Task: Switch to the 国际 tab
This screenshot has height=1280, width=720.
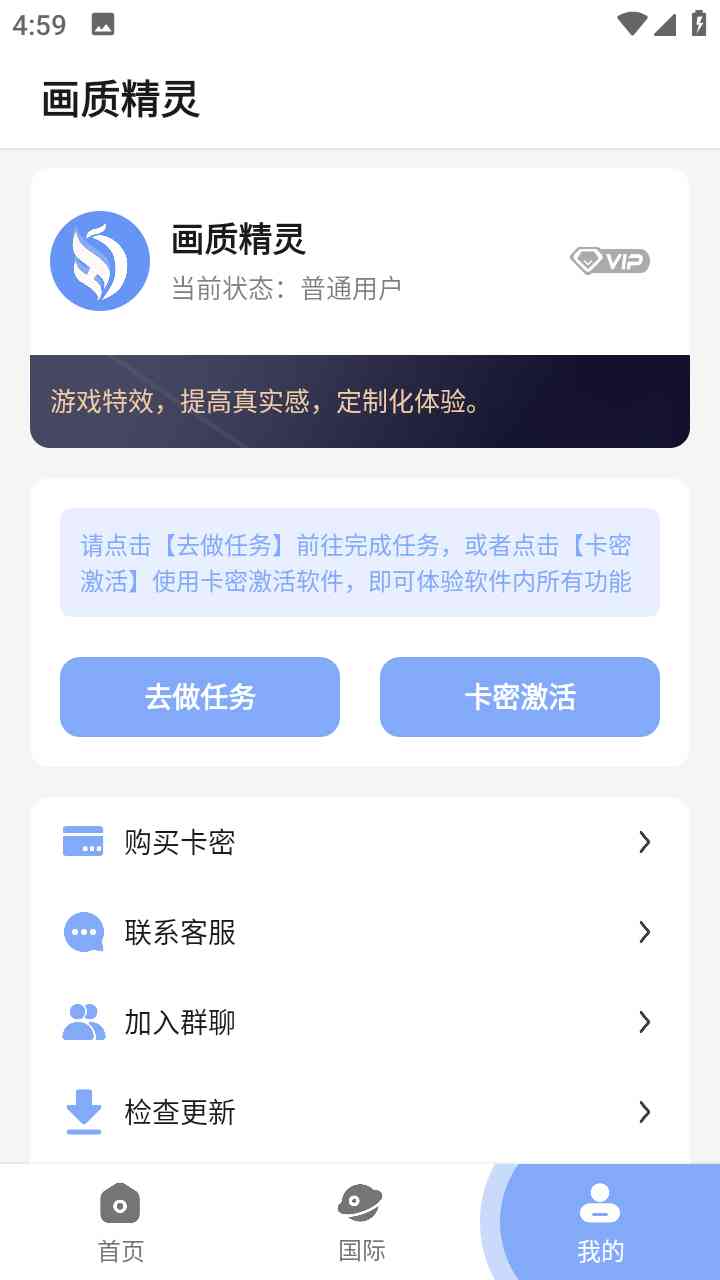Action: pyautogui.click(x=361, y=1222)
